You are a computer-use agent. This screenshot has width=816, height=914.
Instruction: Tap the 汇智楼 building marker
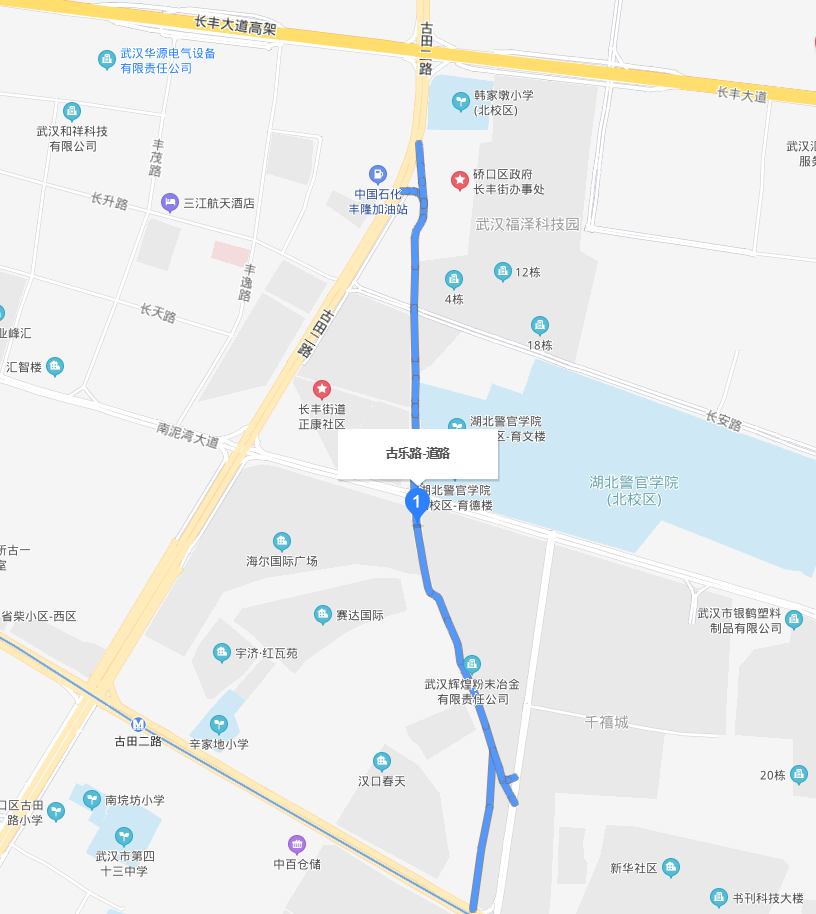55,367
